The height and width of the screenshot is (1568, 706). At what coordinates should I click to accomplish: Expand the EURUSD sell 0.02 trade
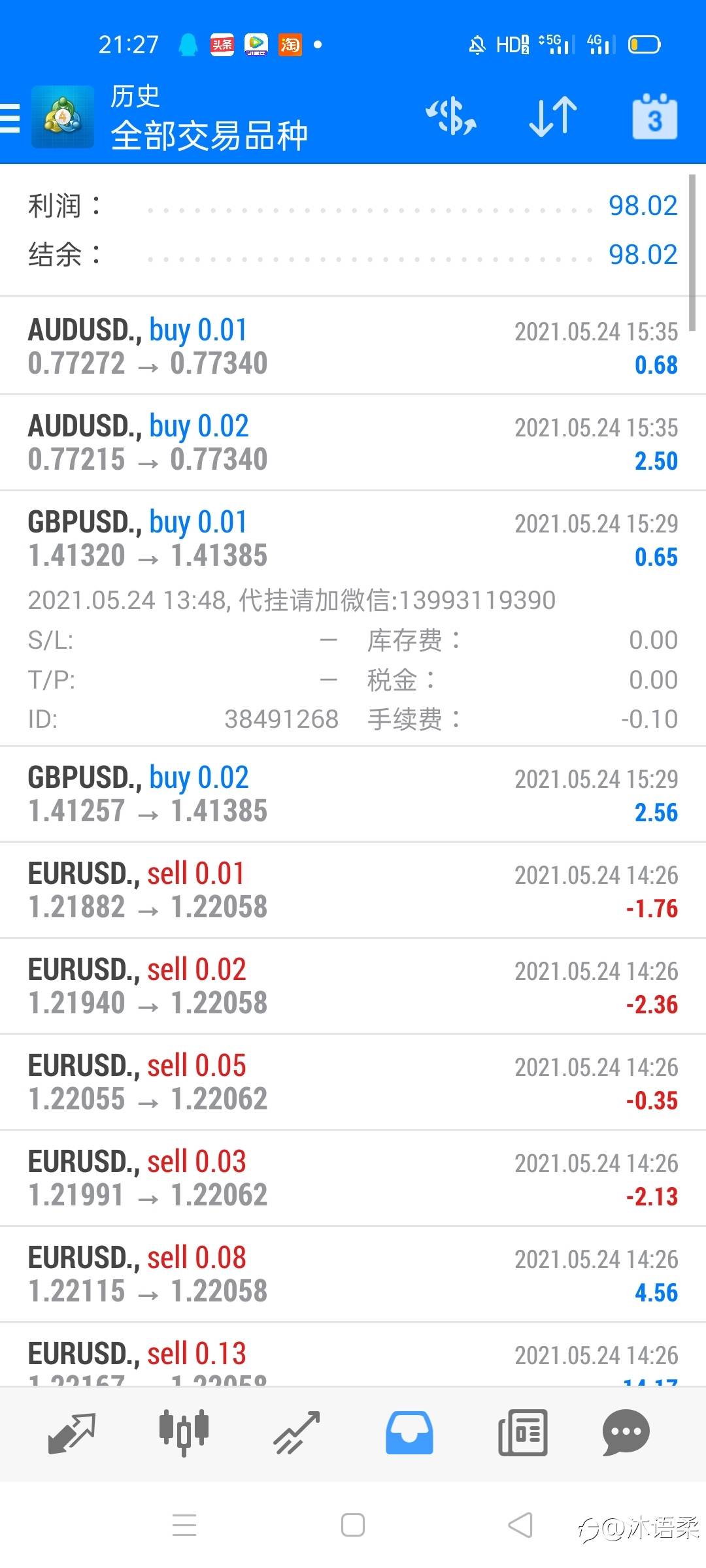click(353, 986)
